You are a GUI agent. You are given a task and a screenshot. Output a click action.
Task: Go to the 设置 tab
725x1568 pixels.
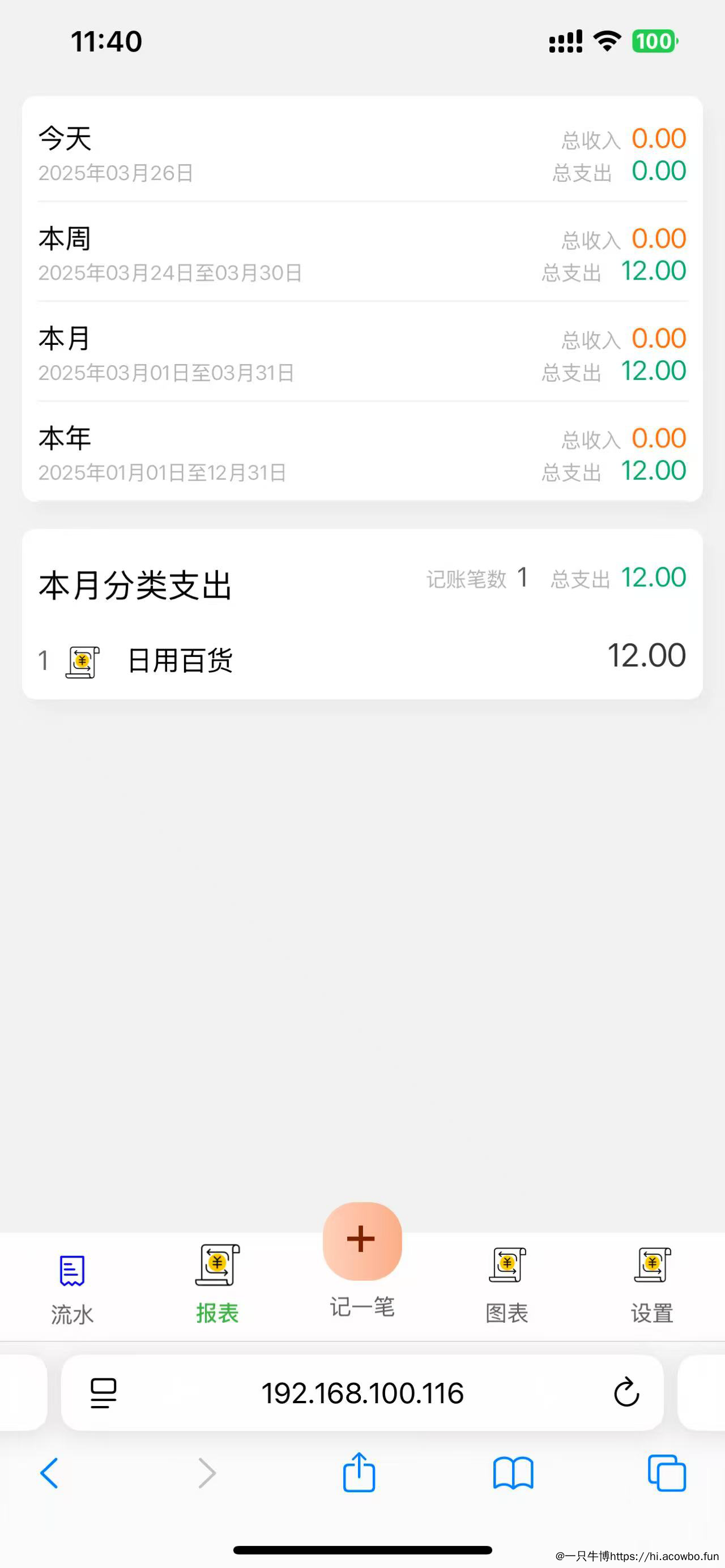652,1283
